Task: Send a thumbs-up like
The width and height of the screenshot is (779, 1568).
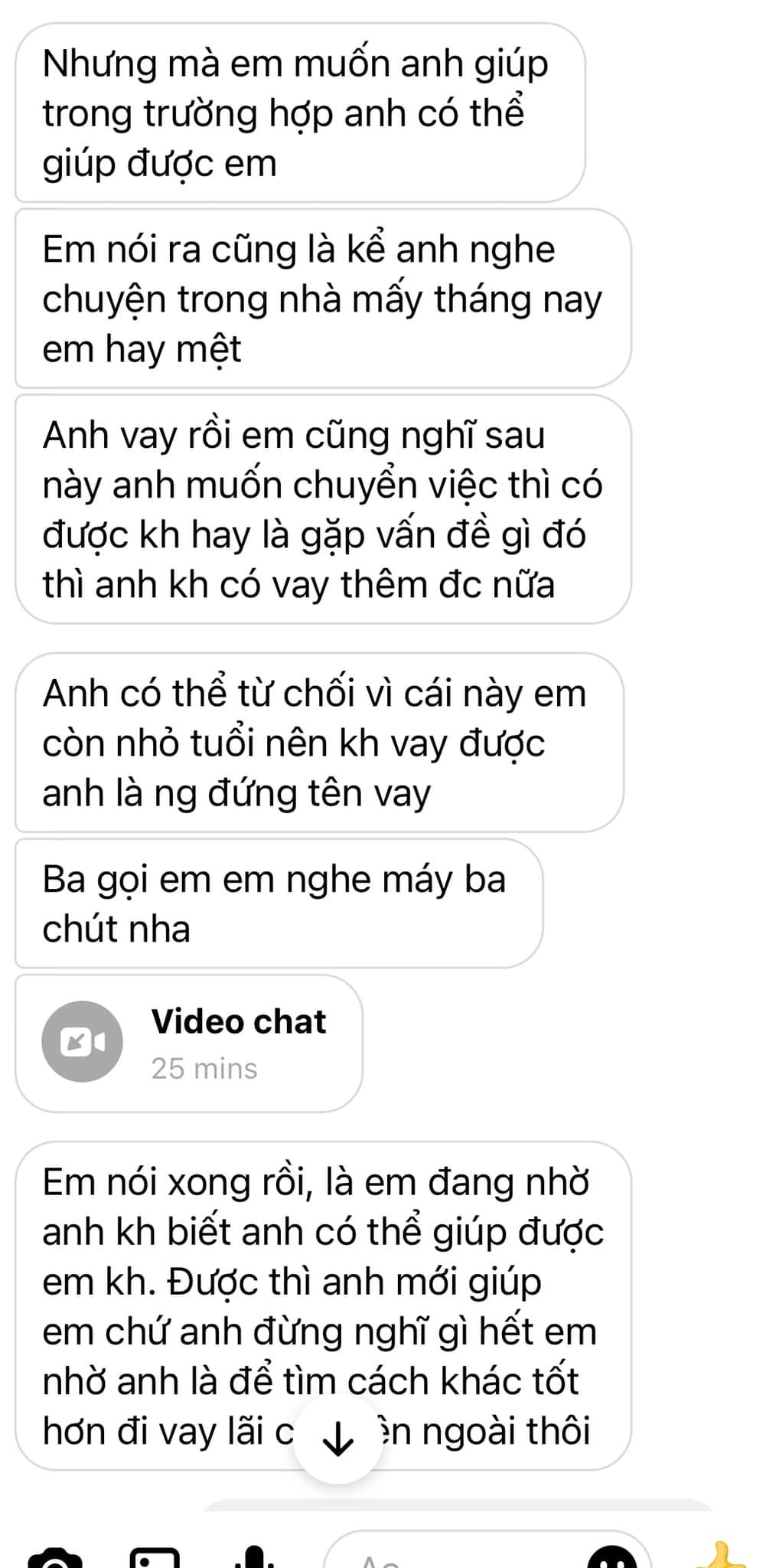Action: point(720,1558)
